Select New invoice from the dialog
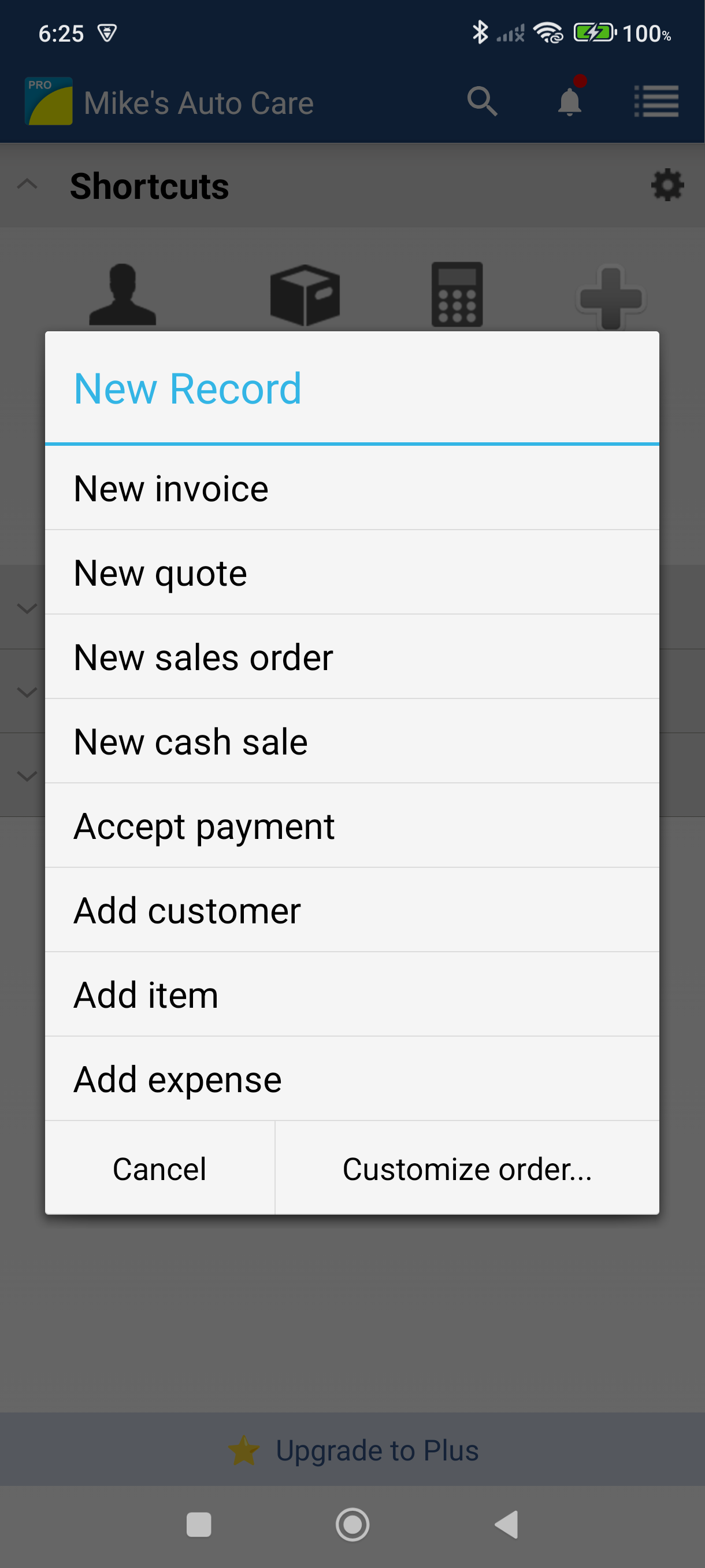705x1568 pixels. (352, 487)
